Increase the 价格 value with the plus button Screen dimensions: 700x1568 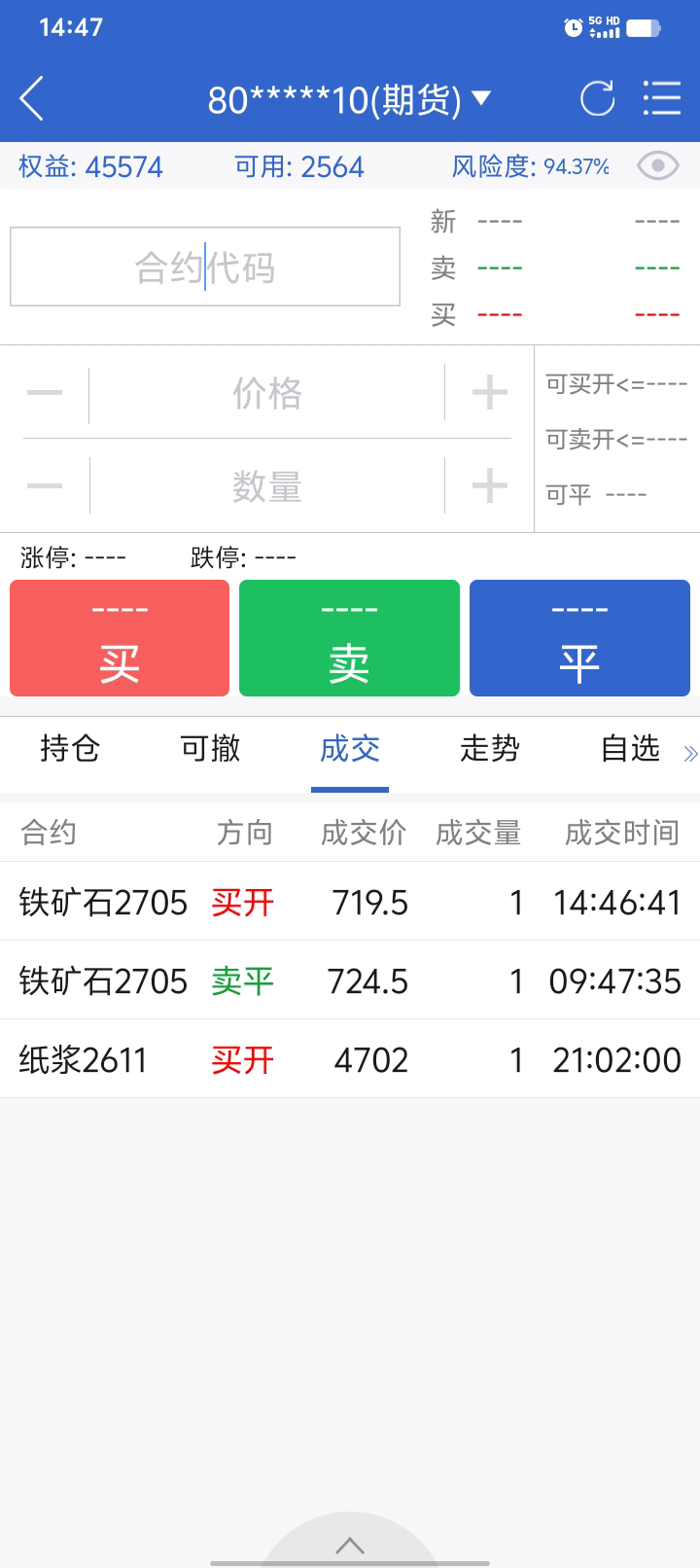489,393
